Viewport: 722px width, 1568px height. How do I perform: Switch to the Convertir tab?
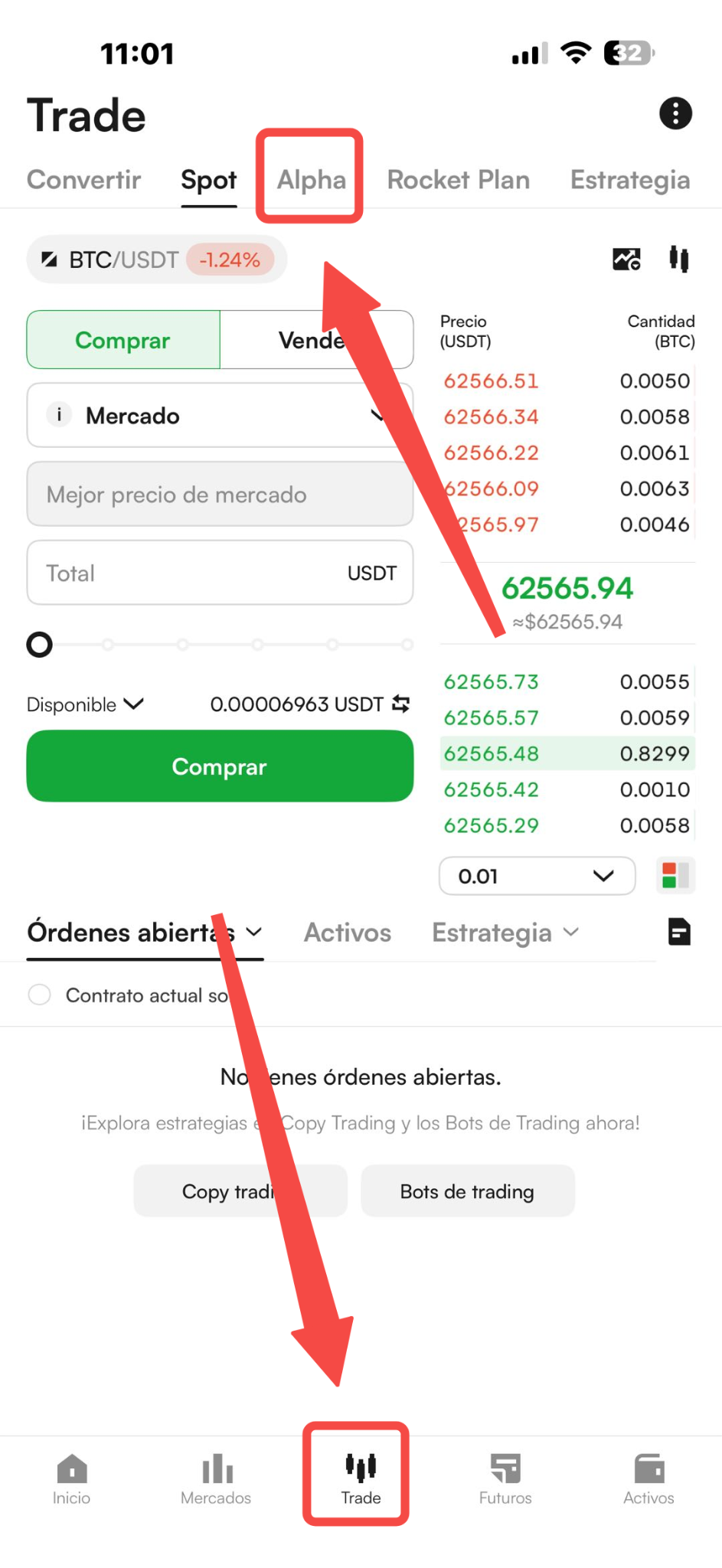(84, 180)
